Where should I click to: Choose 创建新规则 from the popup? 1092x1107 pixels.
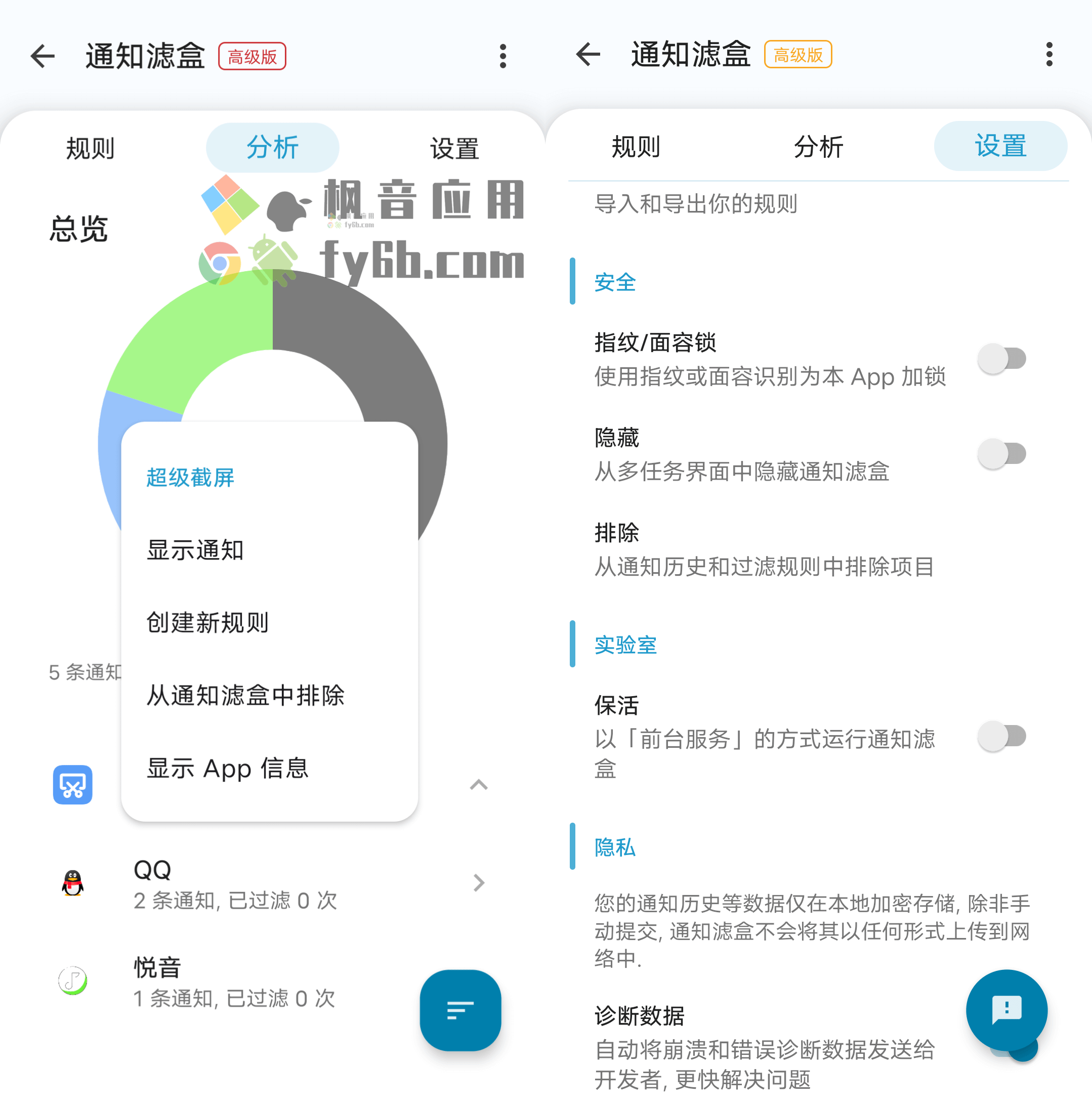click(207, 623)
